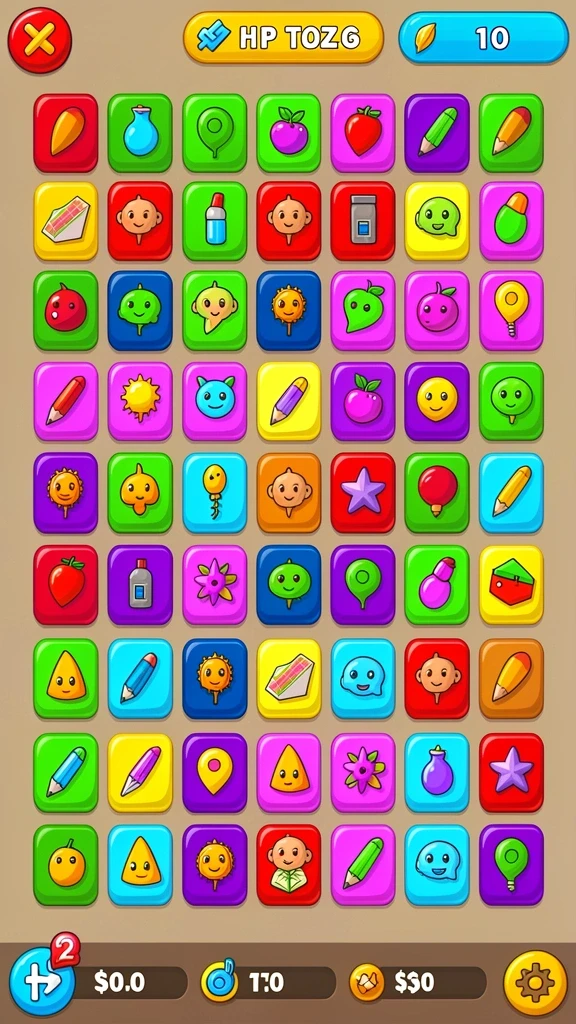Open the settings gear
Viewport: 576px width, 1024px height.
point(535,982)
